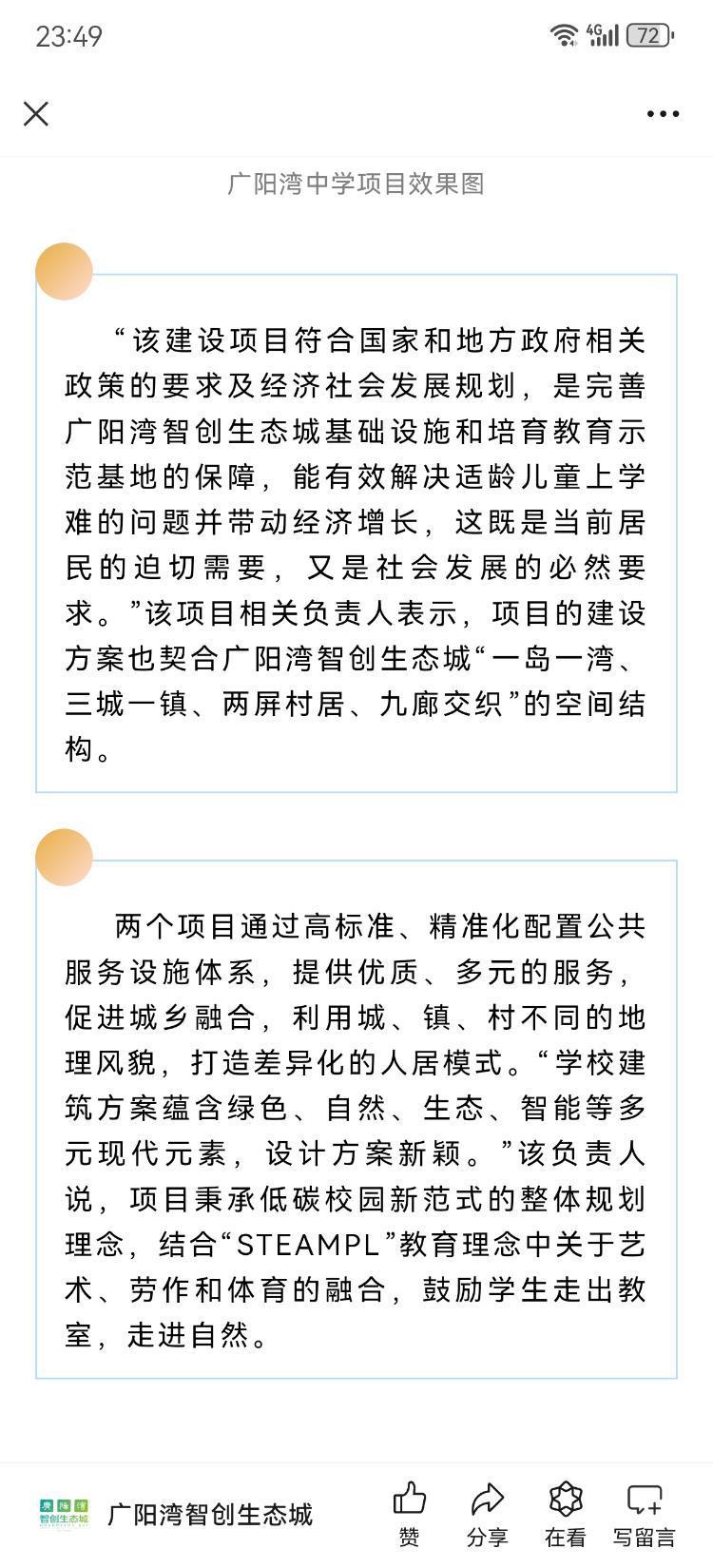Image resolution: width=713 pixels, height=1568 pixels.
Task: Close the article page
Action: tap(36, 114)
